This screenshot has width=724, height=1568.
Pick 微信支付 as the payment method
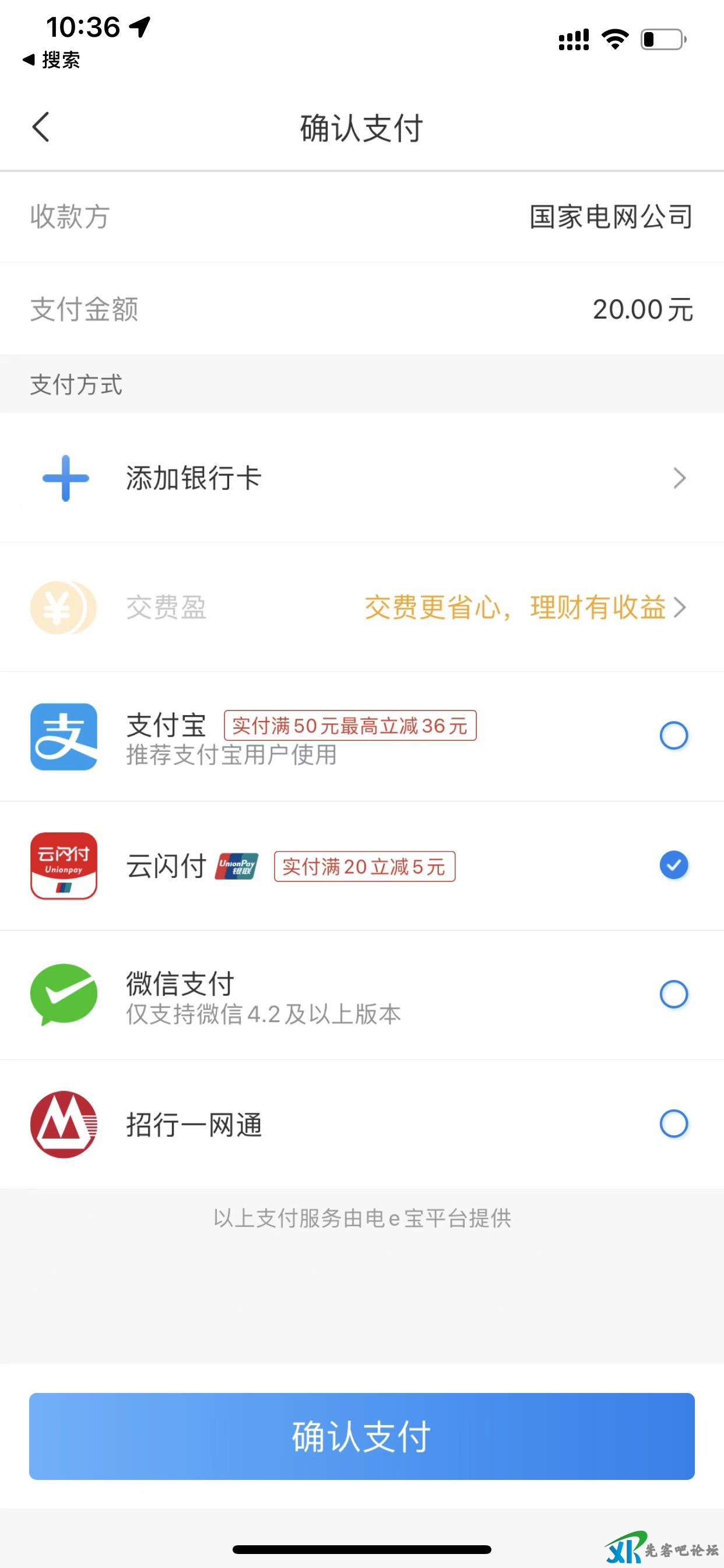tap(673, 995)
